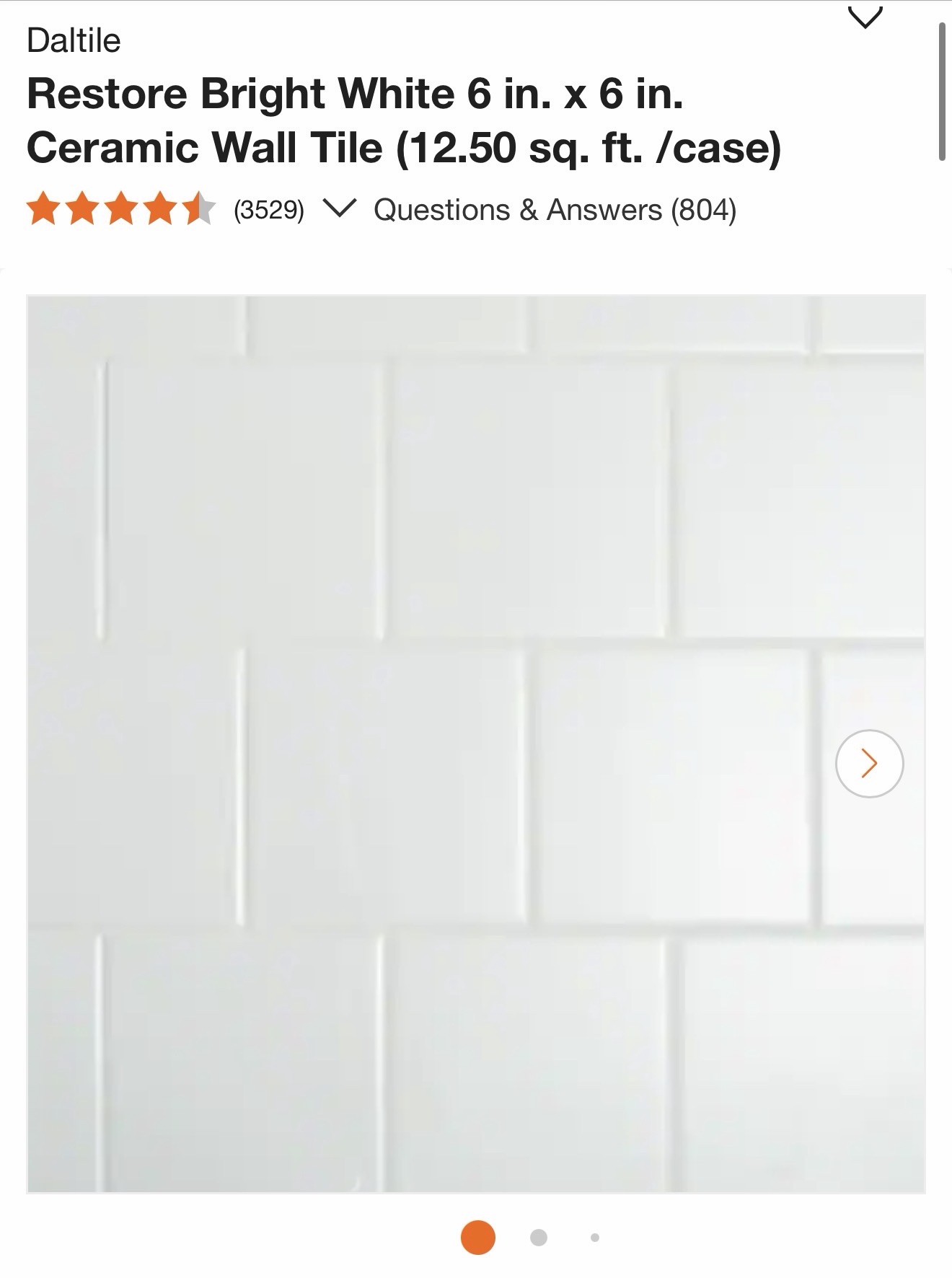
Task: Expand the star rating breakdown (3529)
Action: (x=338, y=209)
